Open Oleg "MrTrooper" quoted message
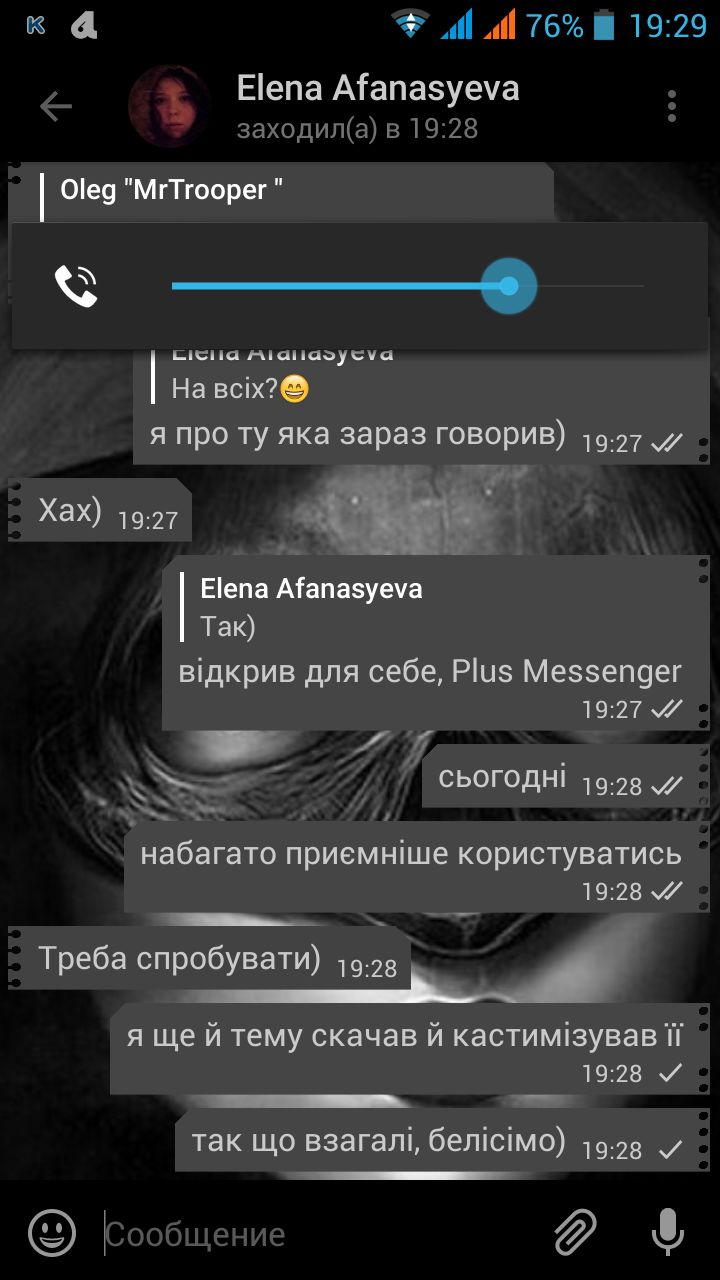Image resolution: width=720 pixels, height=1280 pixels. (x=172, y=190)
